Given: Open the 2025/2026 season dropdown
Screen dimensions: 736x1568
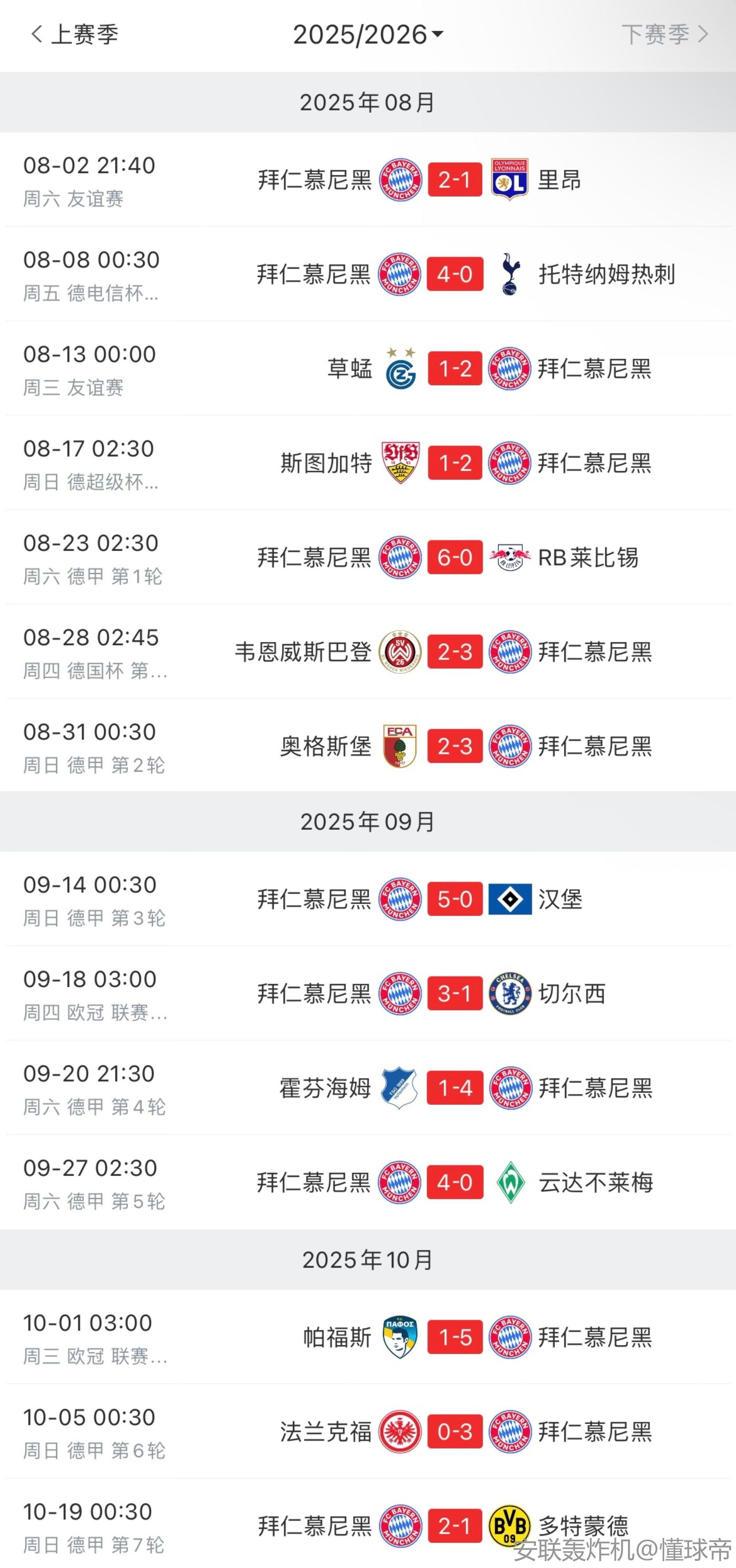Looking at the screenshot, I should coord(367,35).
